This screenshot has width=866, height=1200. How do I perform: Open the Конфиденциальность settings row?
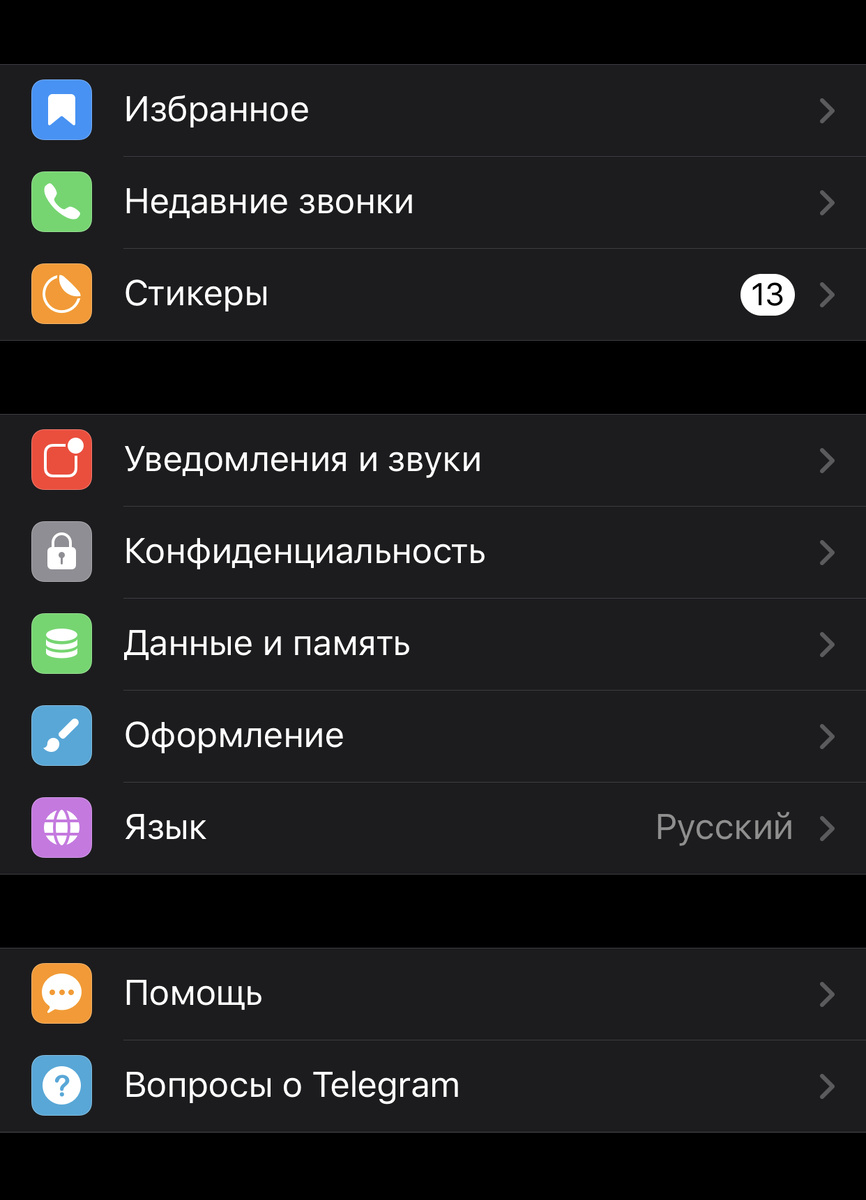click(x=400, y=551)
